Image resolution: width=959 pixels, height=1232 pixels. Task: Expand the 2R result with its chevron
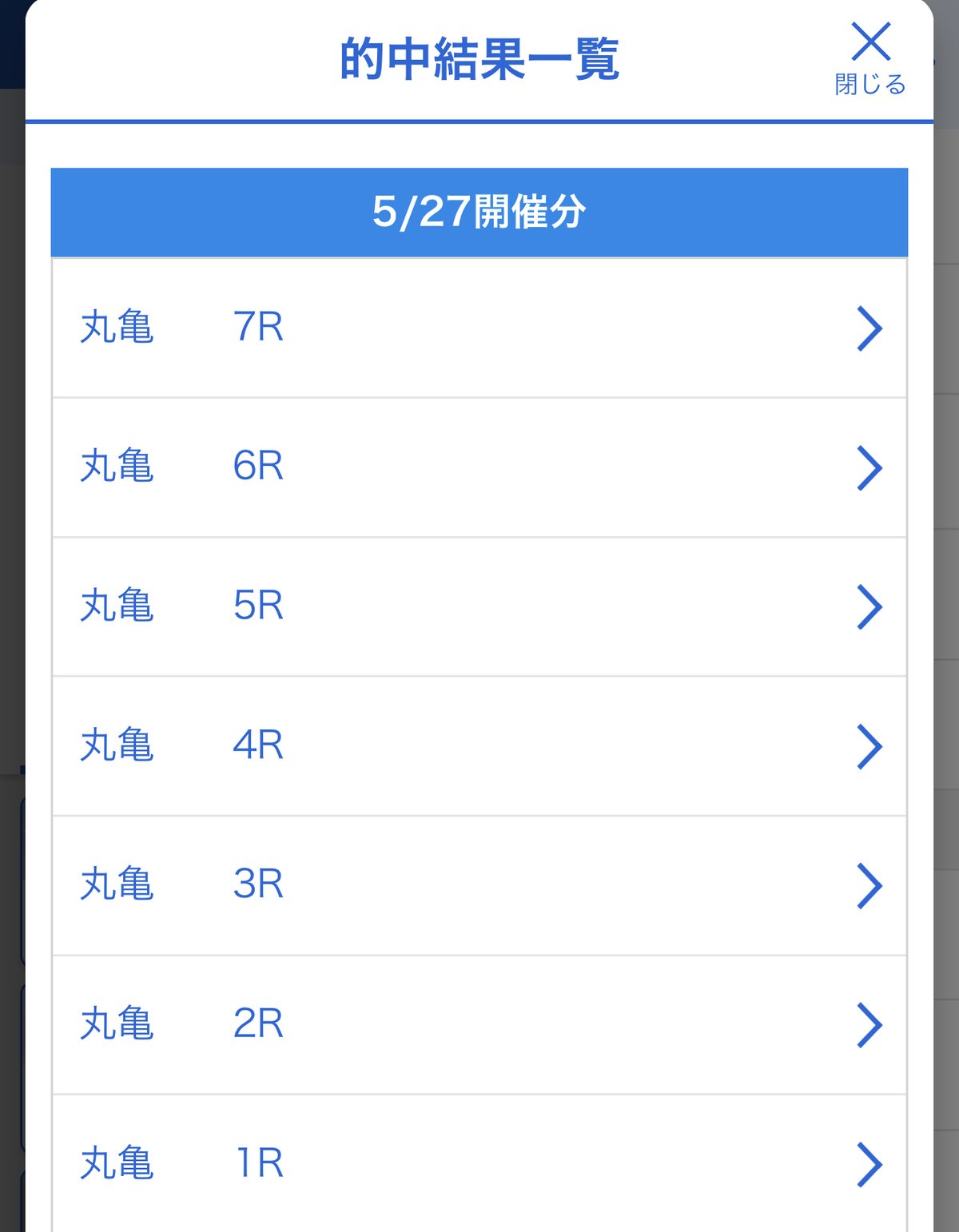point(871,1023)
